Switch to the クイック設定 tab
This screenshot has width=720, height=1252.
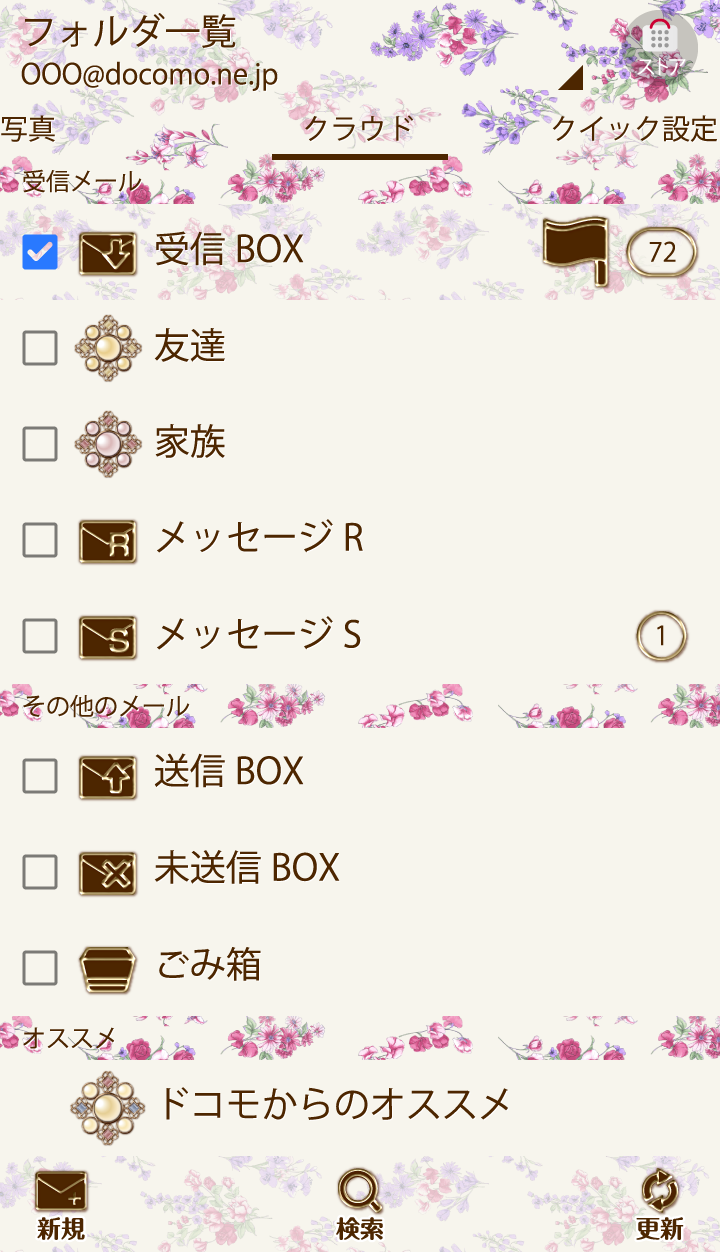[x=634, y=129]
